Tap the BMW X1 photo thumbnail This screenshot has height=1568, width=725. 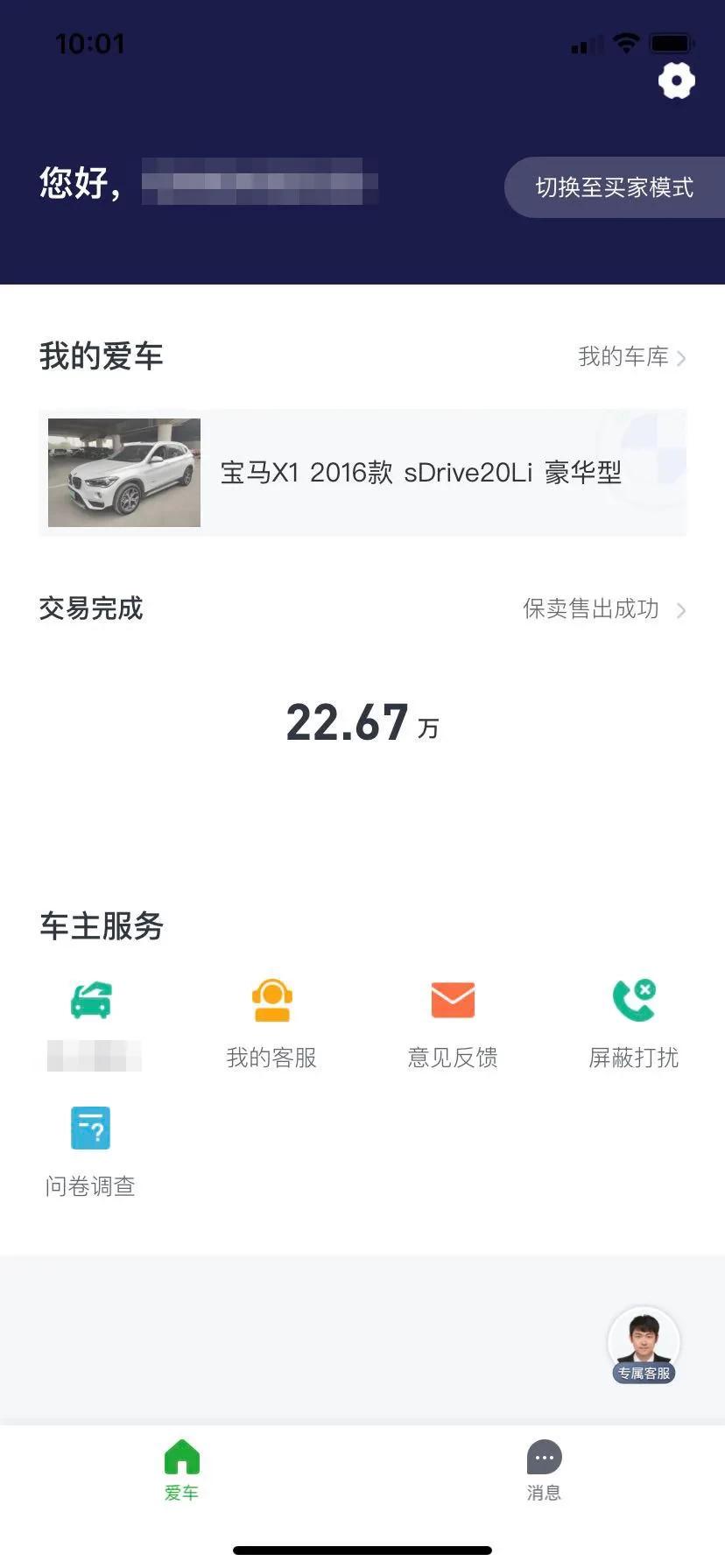coord(123,473)
